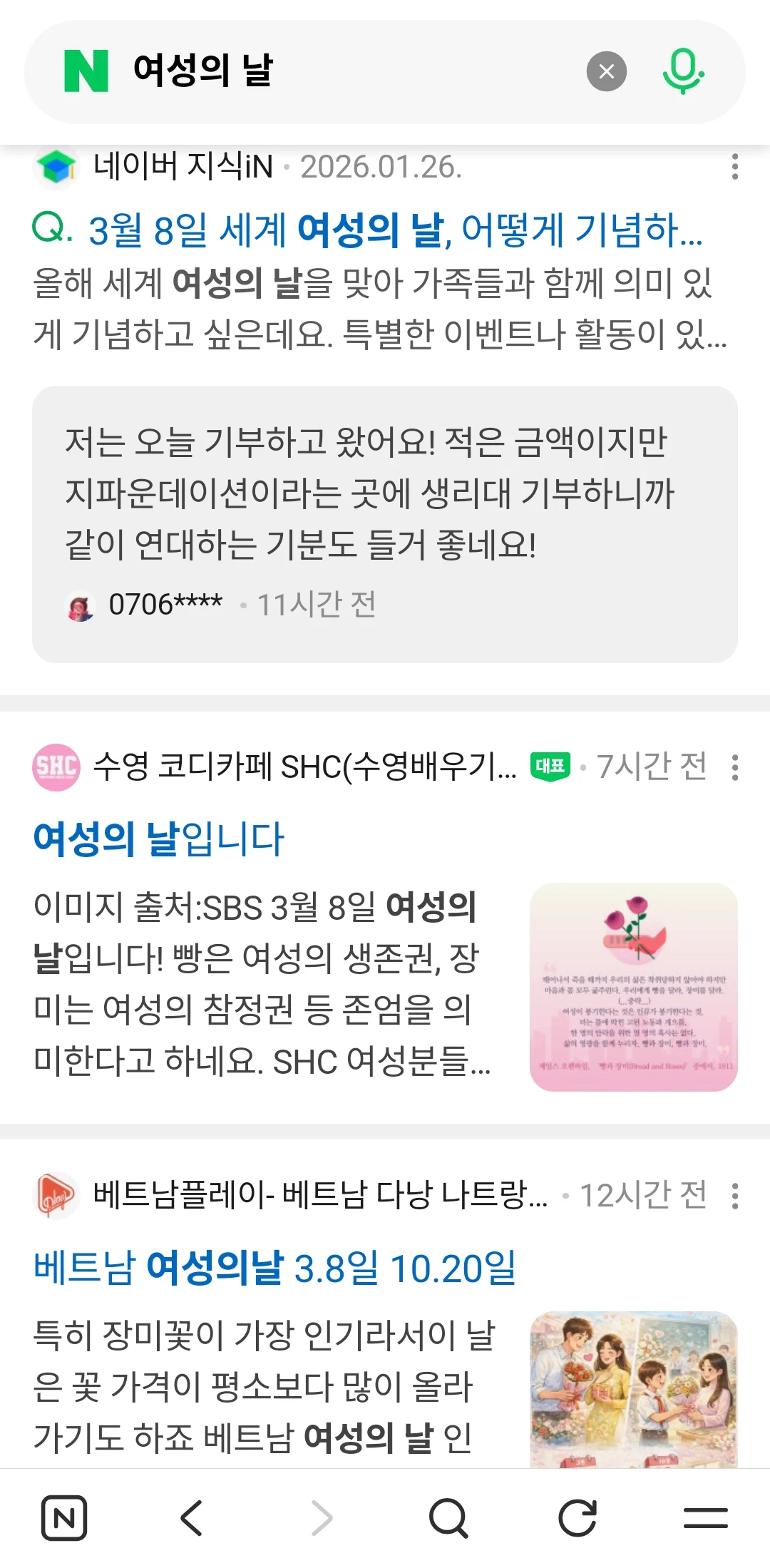Start voice search with the microphone icon
Image resolution: width=770 pixels, height=1568 pixels.
(x=683, y=71)
